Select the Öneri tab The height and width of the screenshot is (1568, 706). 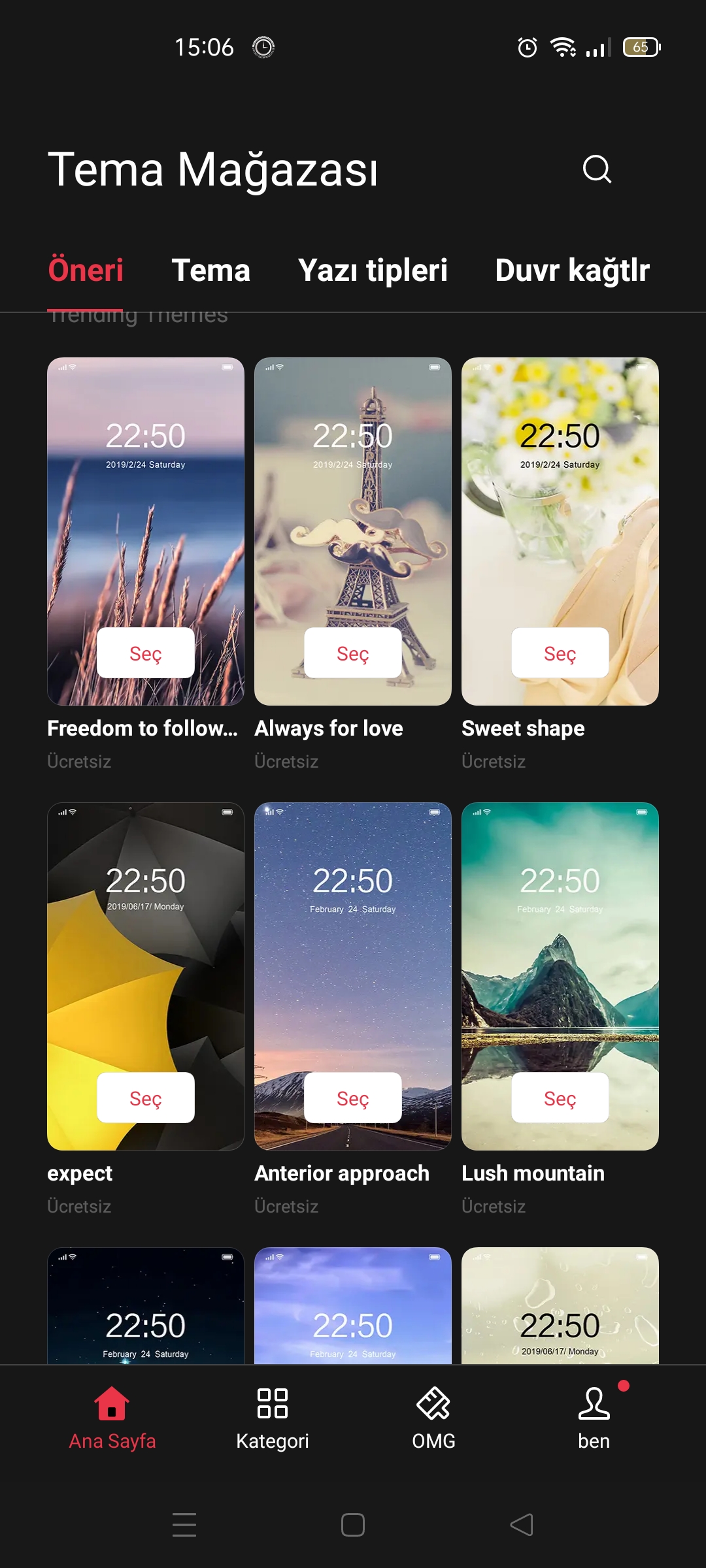pyautogui.click(x=86, y=270)
